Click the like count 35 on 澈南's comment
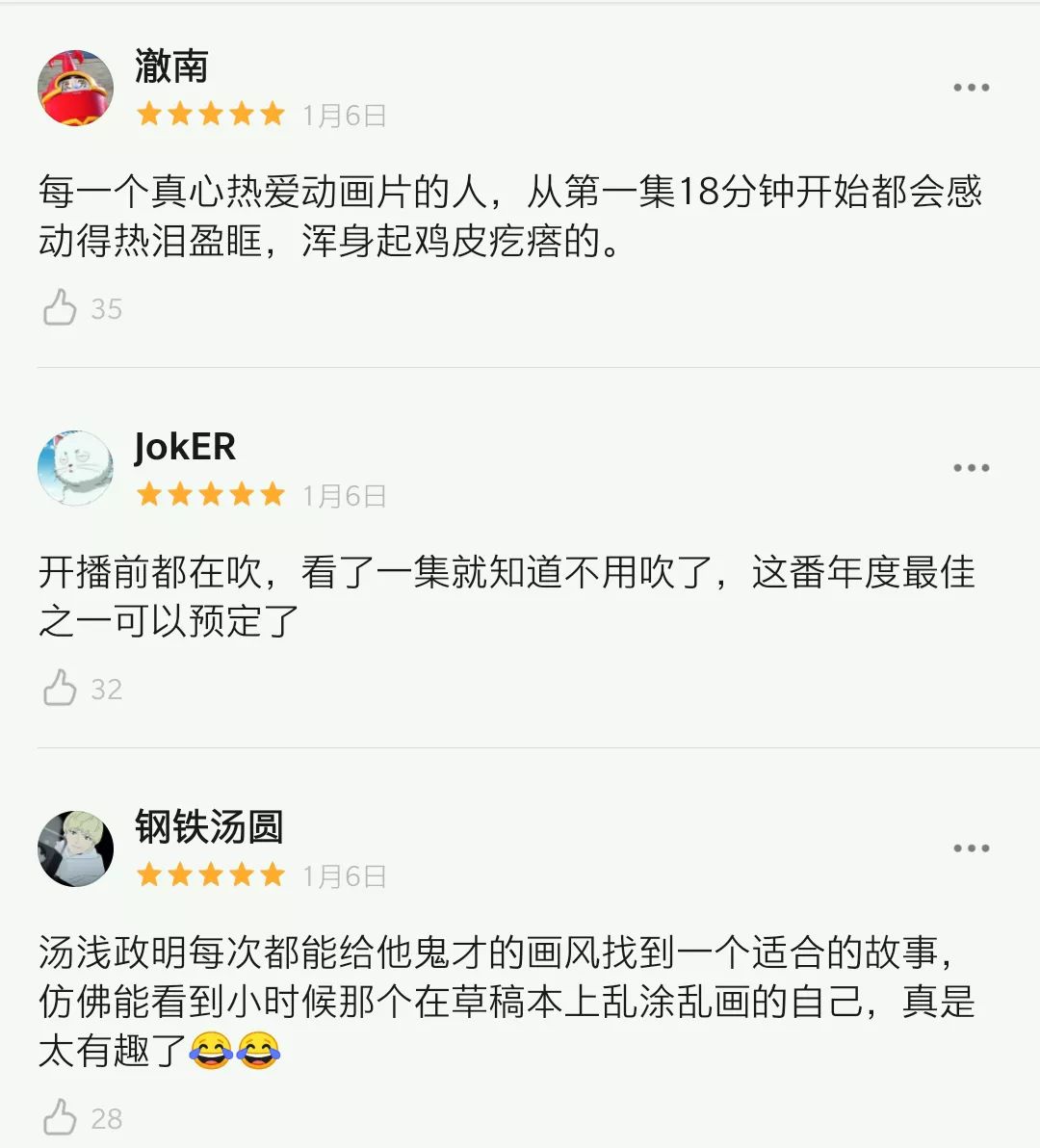Image resolution: width=1040 pixels, height=1148 pixels. (109, 308)
